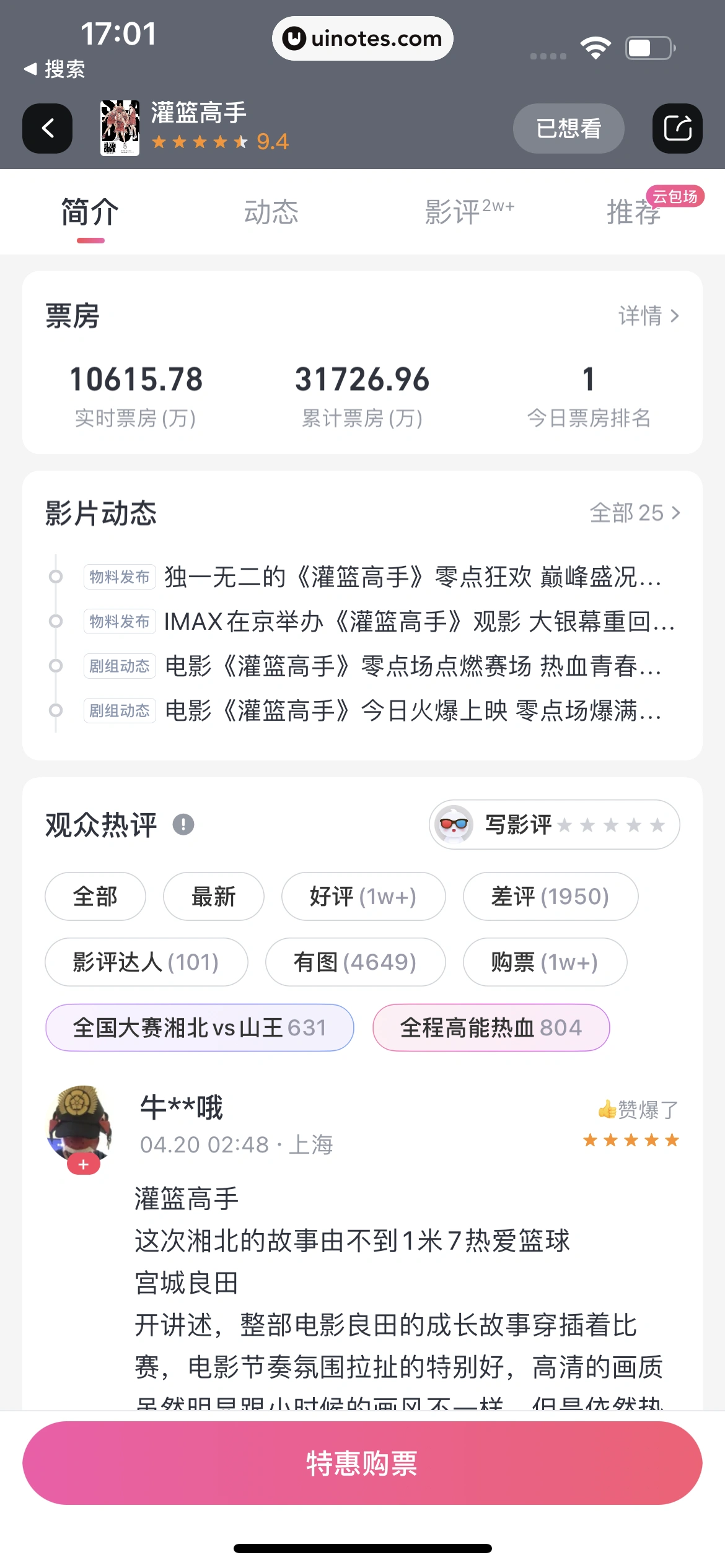
Task: Tap the 特惠购票 purchase button
Action: tap(362, 1461)
